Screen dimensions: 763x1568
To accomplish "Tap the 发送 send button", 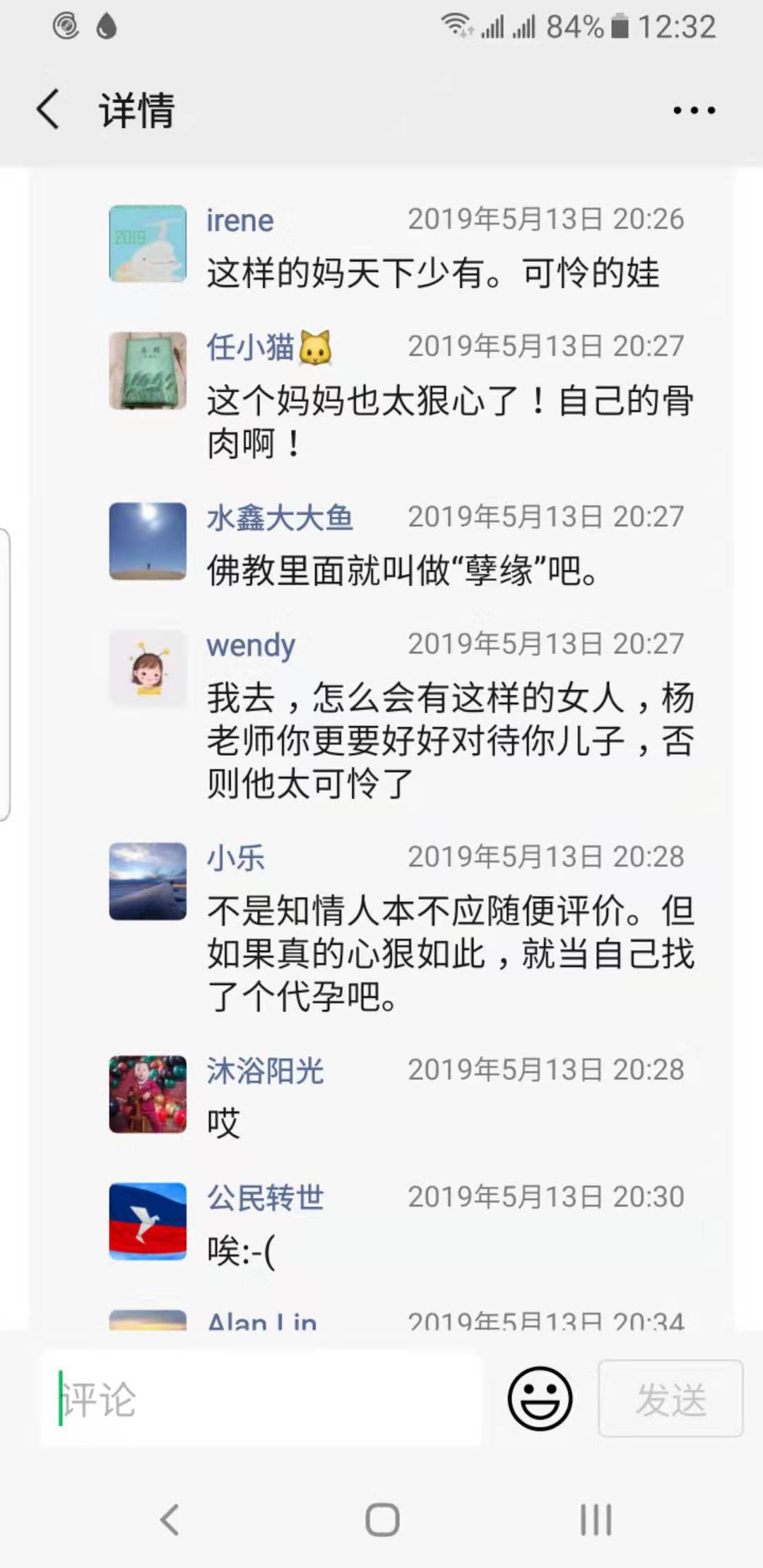I will (670, 1398).
